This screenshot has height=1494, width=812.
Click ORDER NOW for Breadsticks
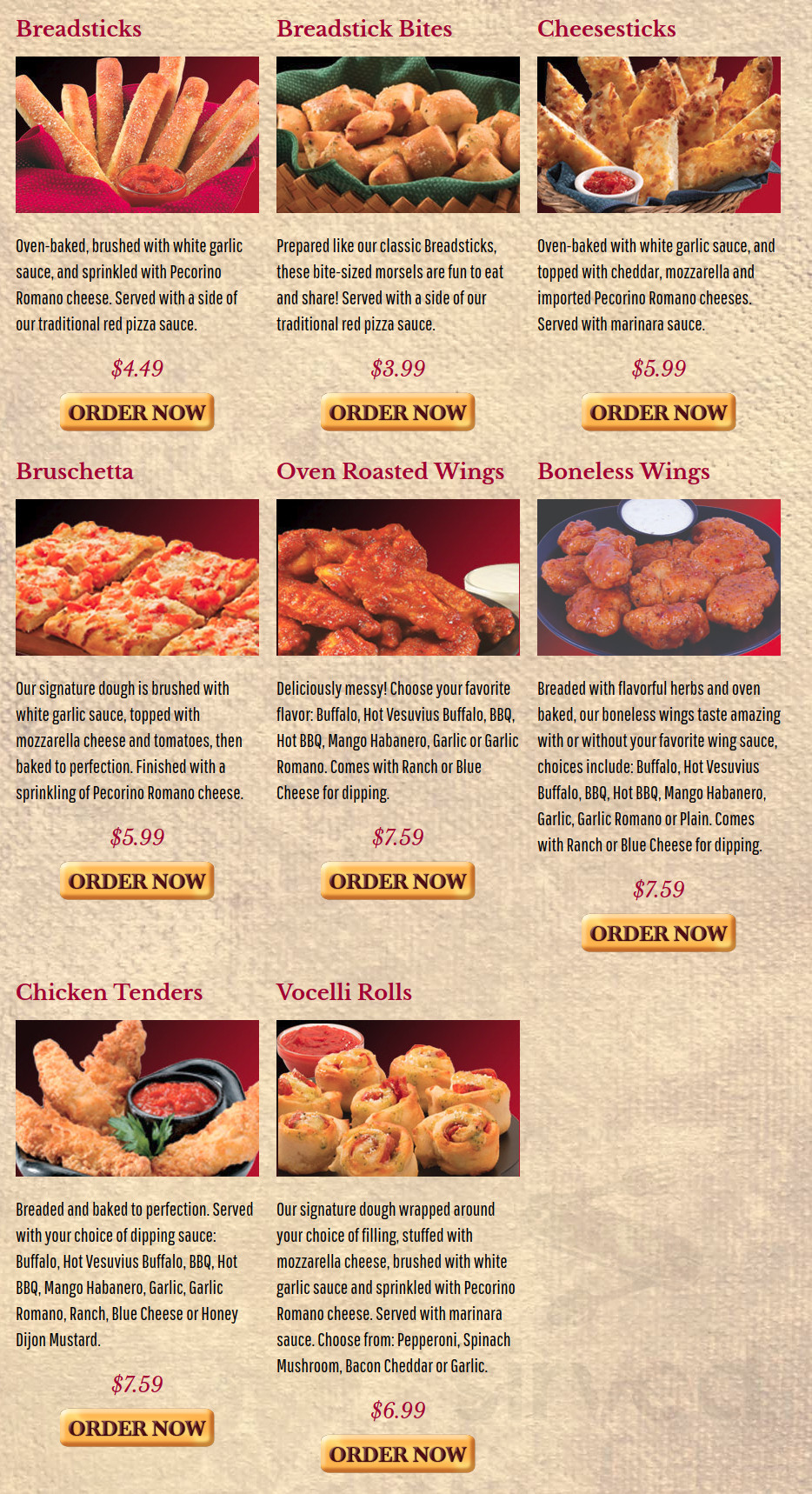(x=136, y=411)
